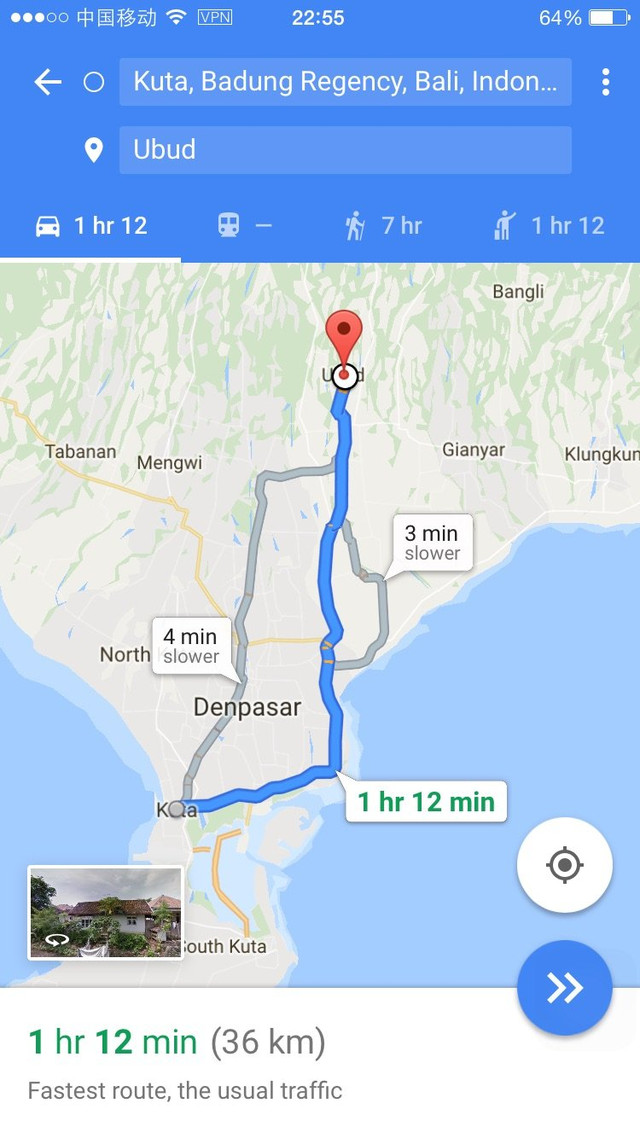Viewport: 640px width, 1138px height.
Task: Tap the red destination pin at Ubud
Action: coord(345,334)
